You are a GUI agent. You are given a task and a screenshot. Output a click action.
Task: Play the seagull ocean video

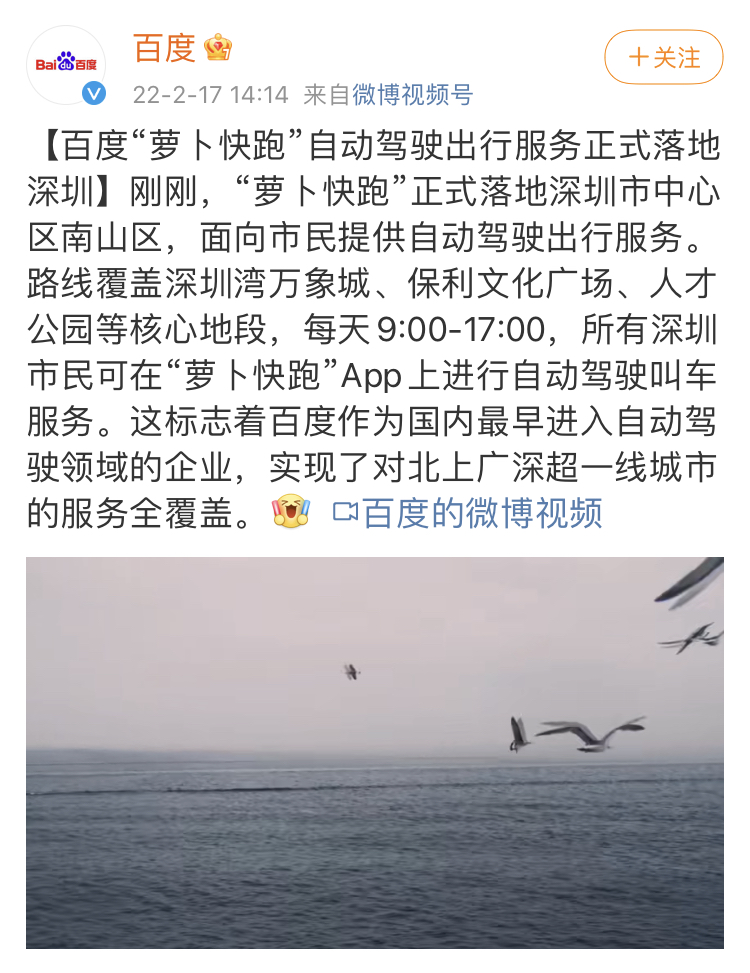pyautogui.click(x=375, y=760)
